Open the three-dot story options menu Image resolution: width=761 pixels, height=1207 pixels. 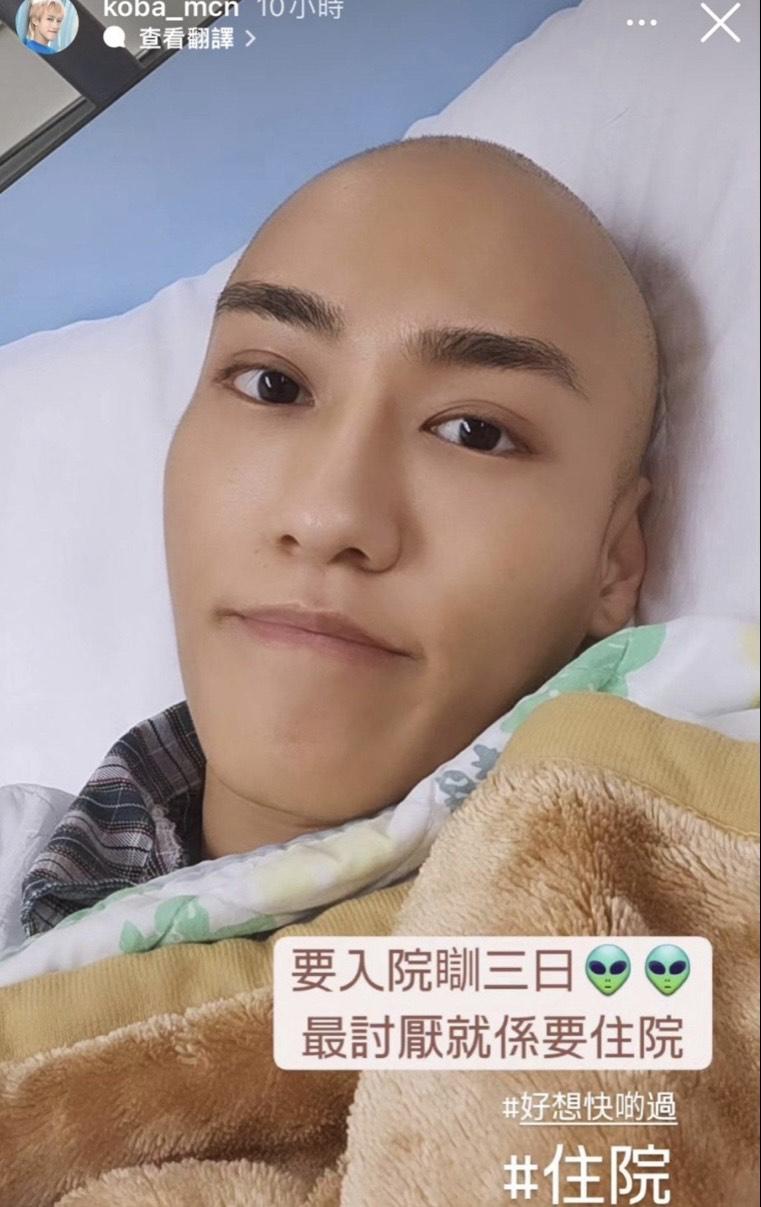click(641, 22)
